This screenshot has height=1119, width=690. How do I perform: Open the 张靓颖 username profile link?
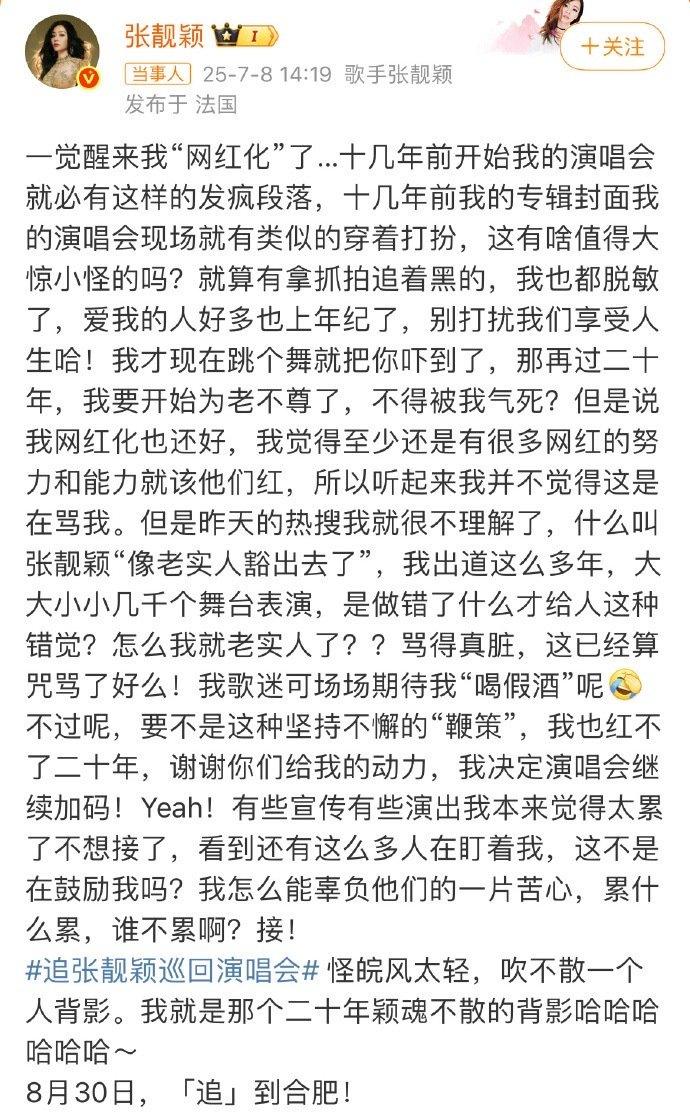click(x=165, y=36)
